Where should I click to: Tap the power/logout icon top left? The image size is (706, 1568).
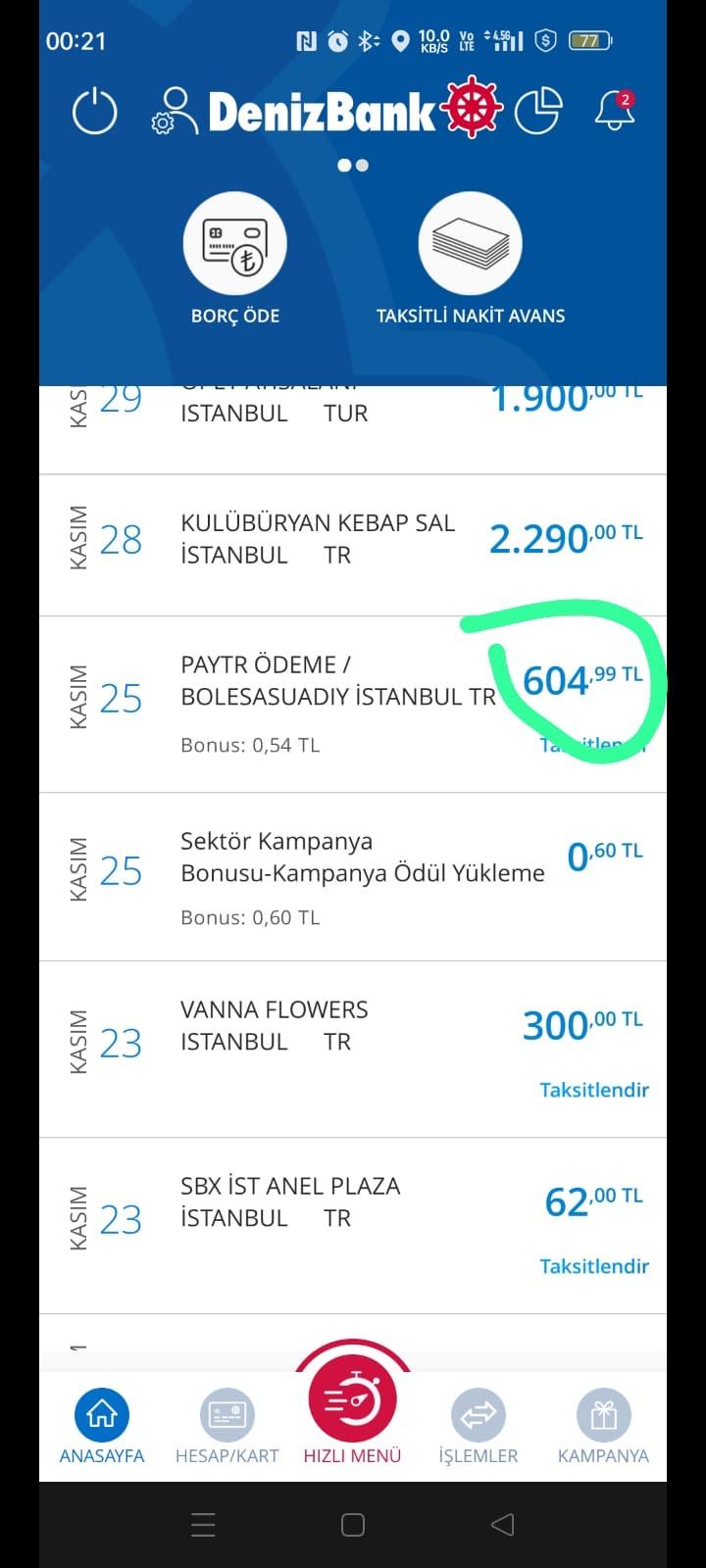click(x=94, y=111)
